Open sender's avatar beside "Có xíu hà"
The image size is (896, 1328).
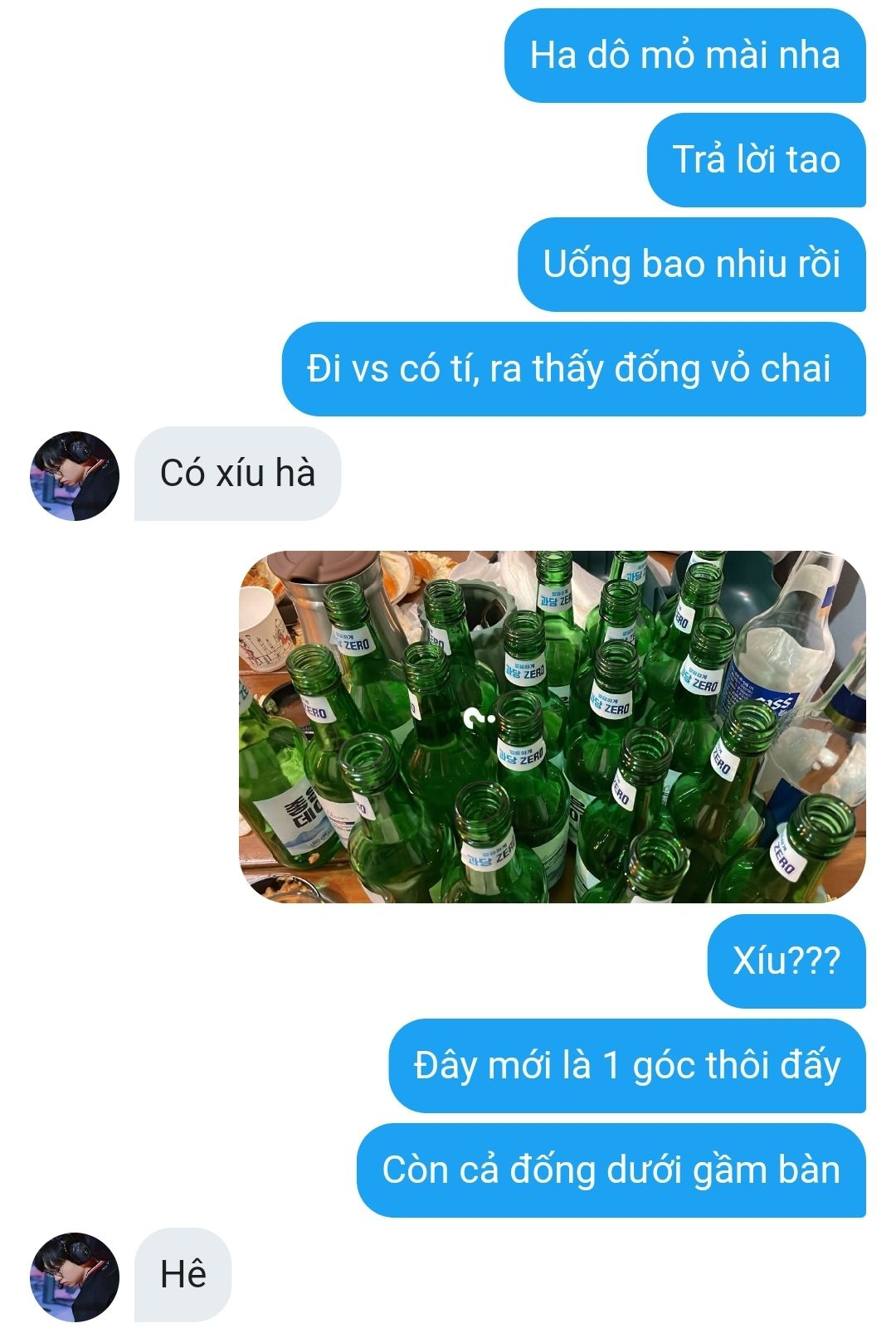(75, 476)
